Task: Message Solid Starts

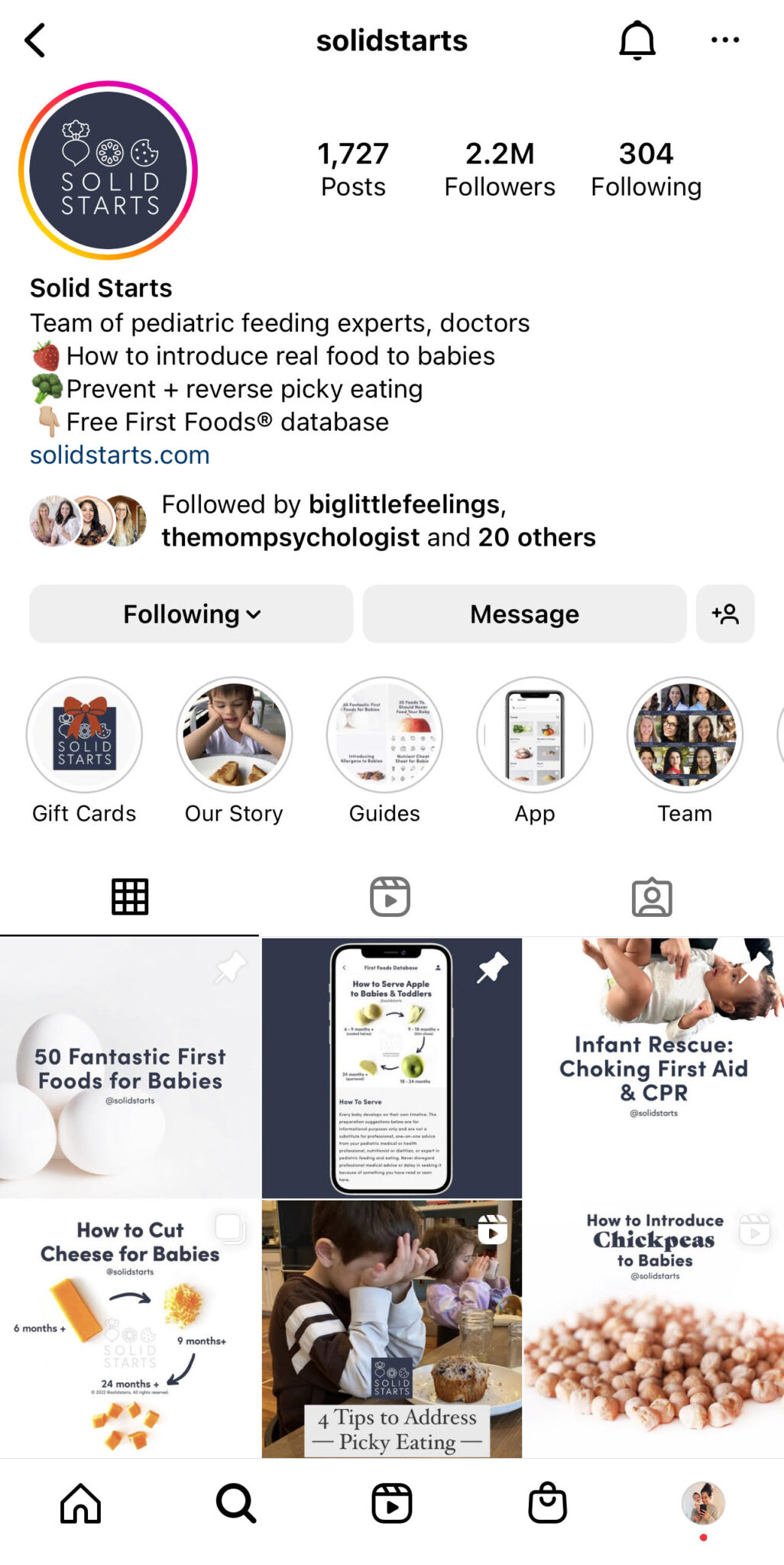Action: [524, 614]
